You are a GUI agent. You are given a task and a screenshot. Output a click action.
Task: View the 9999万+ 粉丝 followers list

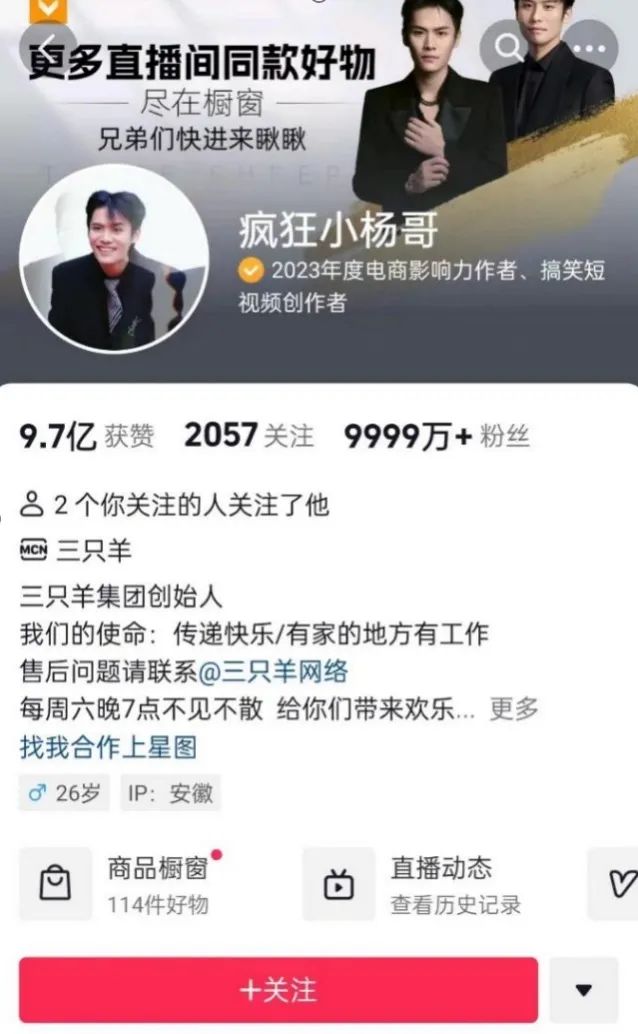(436, 436)
